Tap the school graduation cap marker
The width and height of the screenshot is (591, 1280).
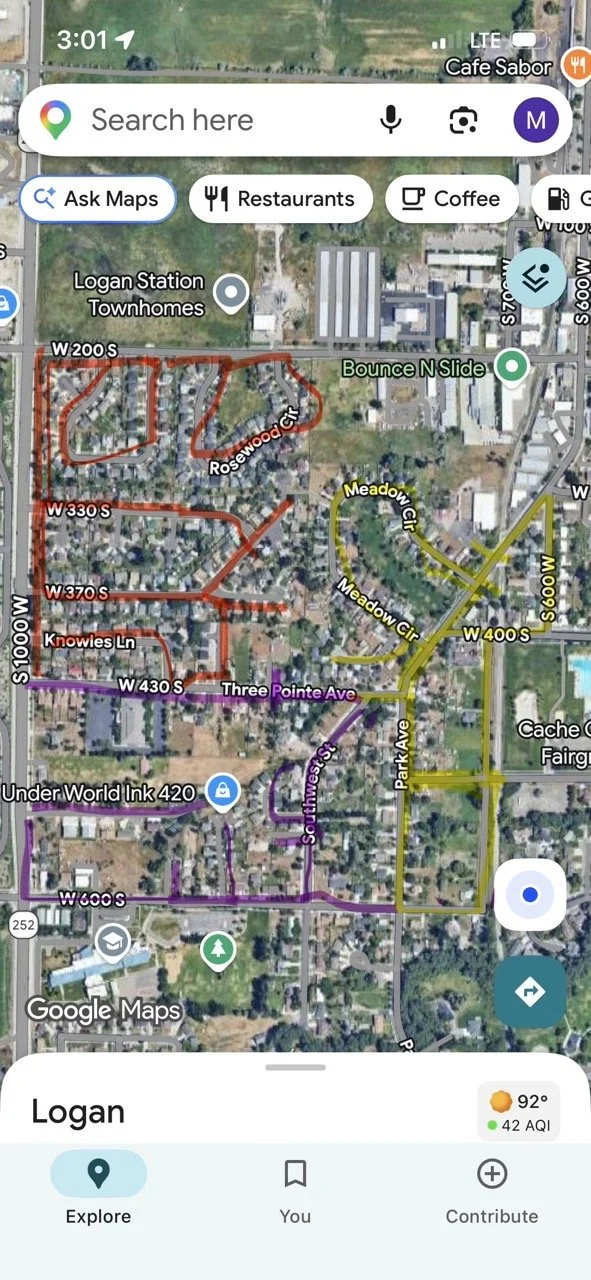coord(112,941)
